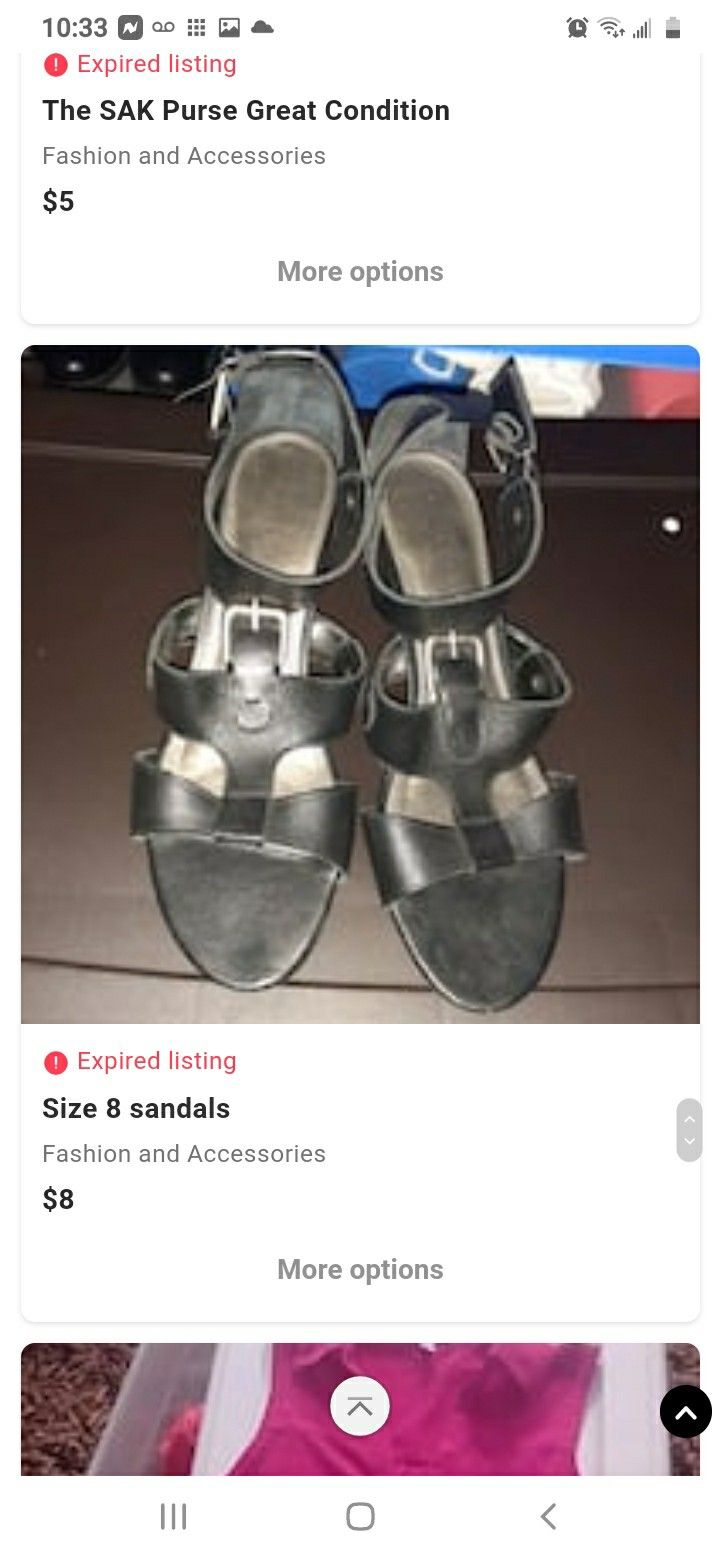Open Messenger from the status bar icon
This screenshot has height=1560, width=720.
click(131, 27)
